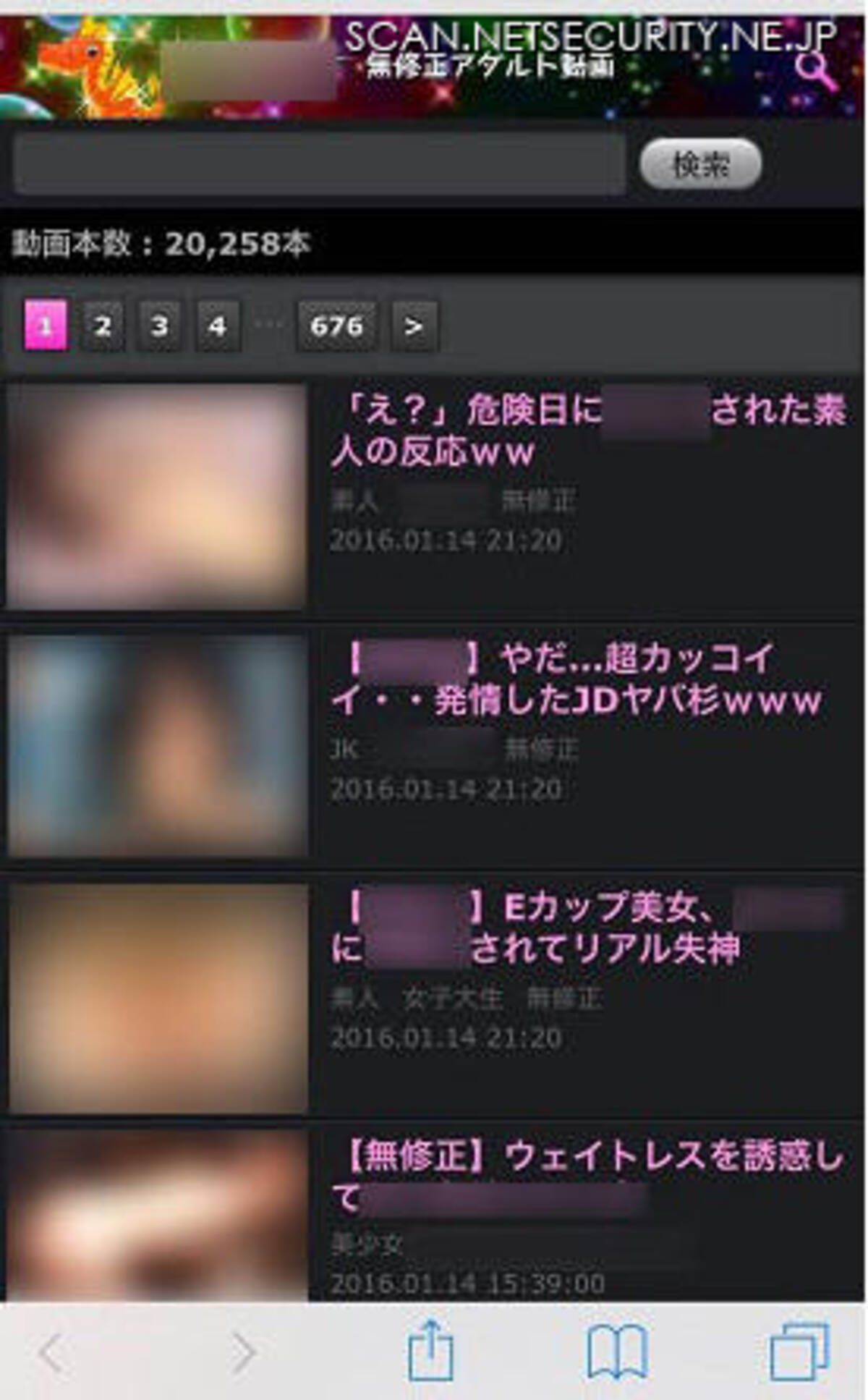Screen dimensions: 868x1400
Task: Go to page 2
Action: click(x=103, y=326)
